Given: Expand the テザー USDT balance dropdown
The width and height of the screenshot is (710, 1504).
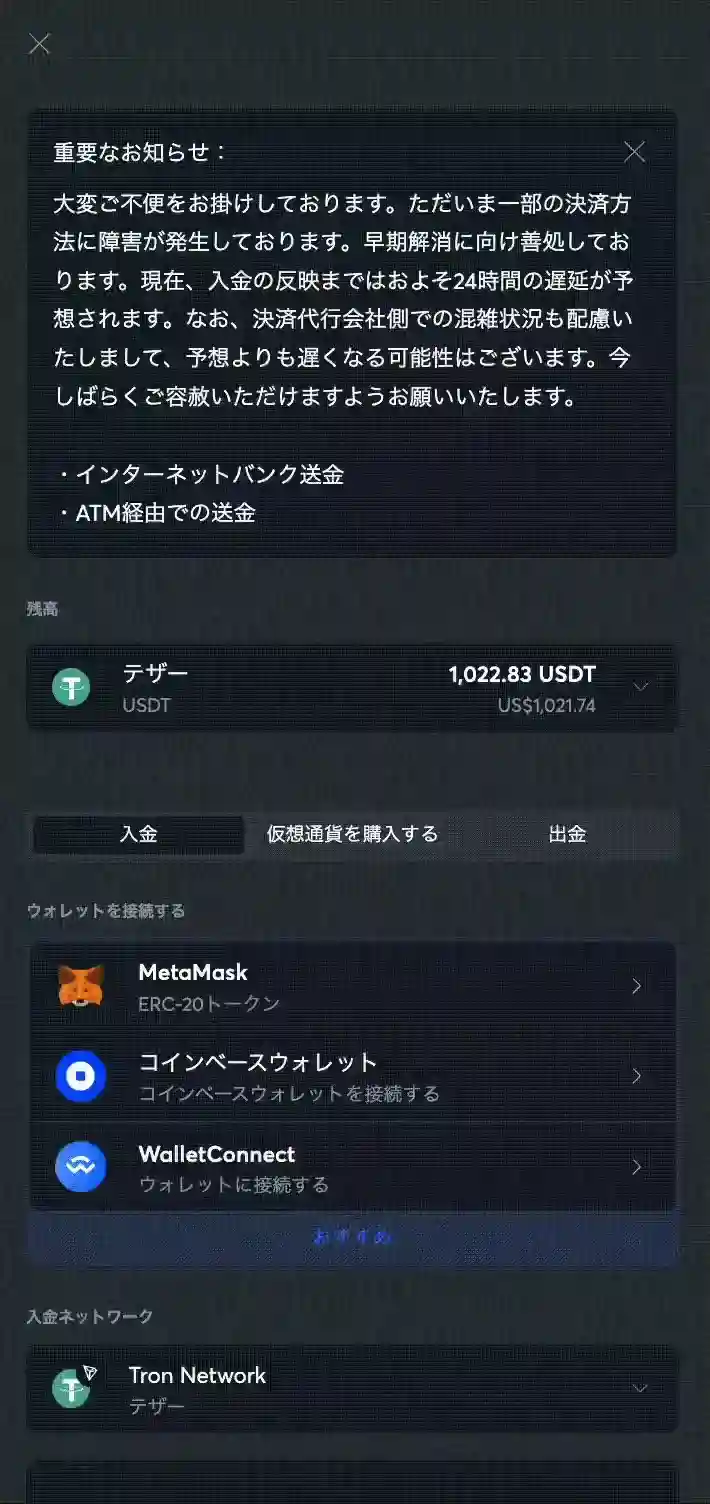Looking at the screenshot, I should tap(641, 687).
